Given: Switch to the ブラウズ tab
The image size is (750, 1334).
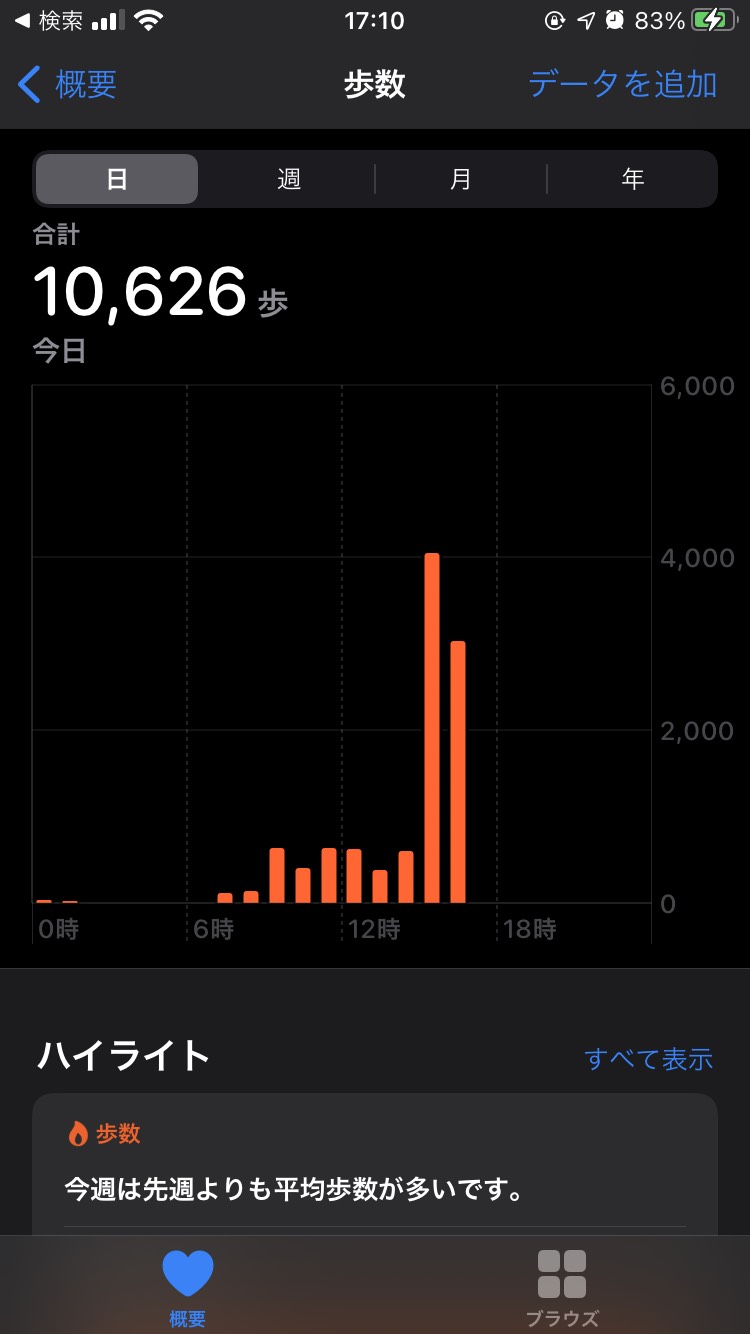Looking at the screenshot, I should (562, 1288).
